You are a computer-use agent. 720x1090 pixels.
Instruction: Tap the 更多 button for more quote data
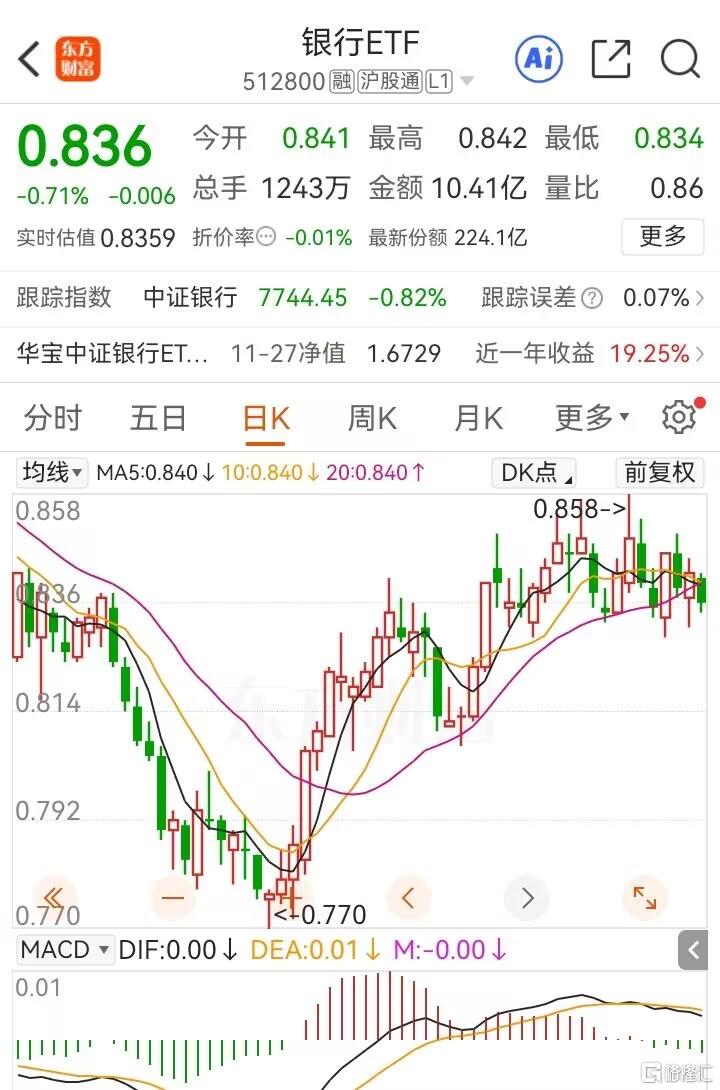(x=663, y=237)
